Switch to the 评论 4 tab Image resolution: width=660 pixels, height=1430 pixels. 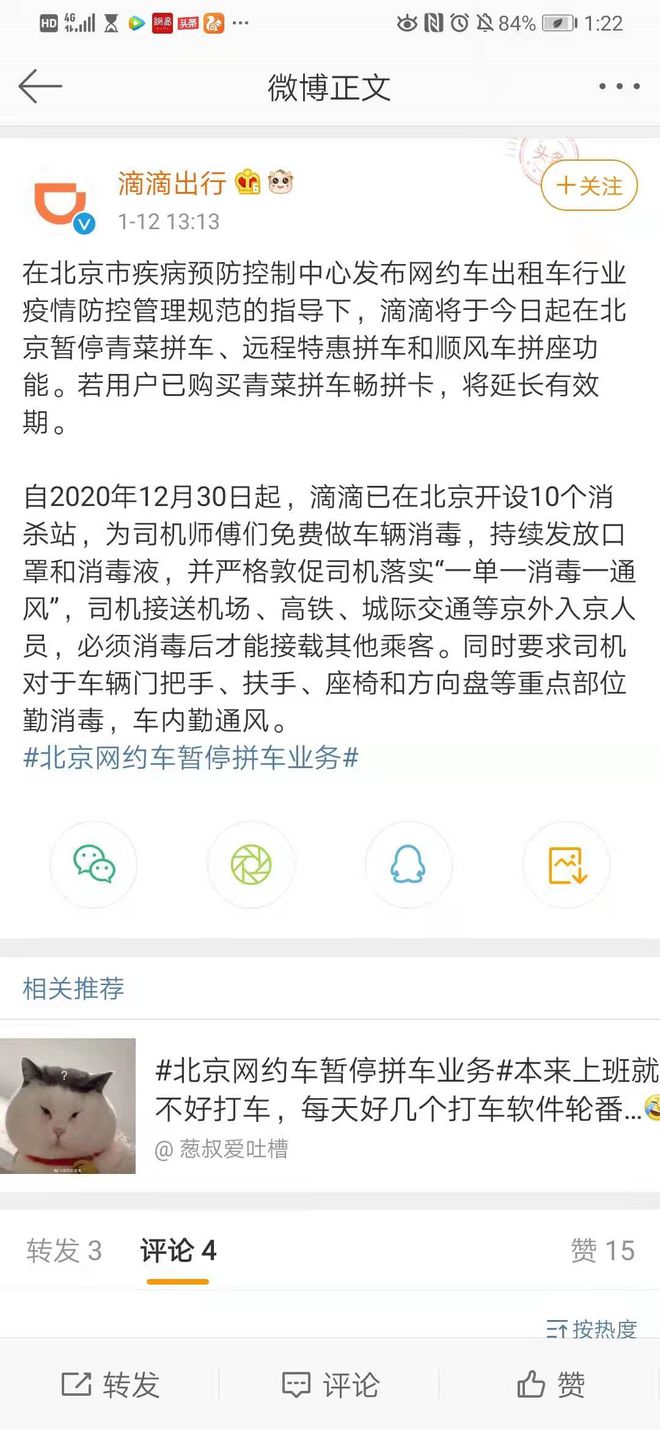[x=178, y=1250]
